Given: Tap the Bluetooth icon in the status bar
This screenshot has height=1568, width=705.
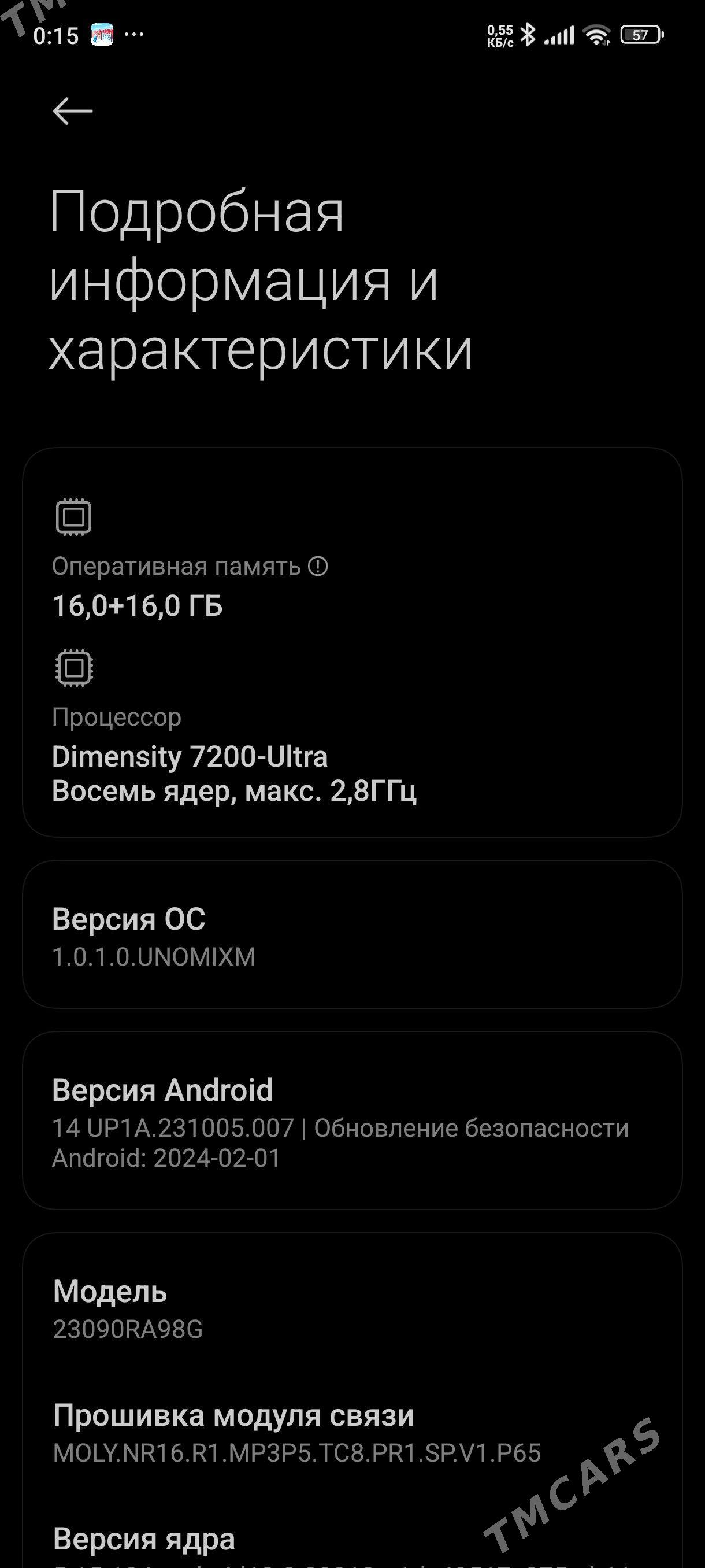Looking at the screenshot, I should [x=528, y=36].
